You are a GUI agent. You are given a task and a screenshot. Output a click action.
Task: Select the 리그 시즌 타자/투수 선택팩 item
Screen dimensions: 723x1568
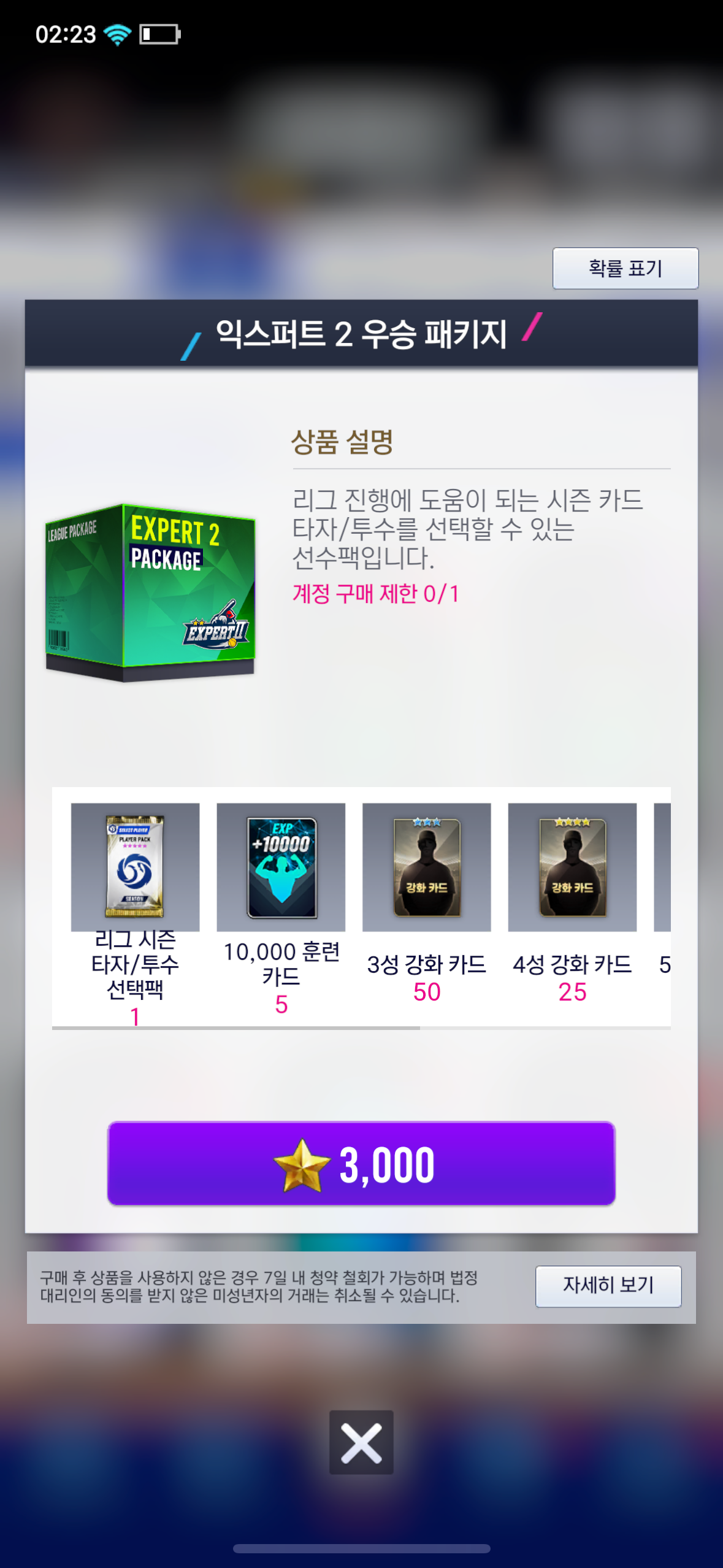click(135, 867)
